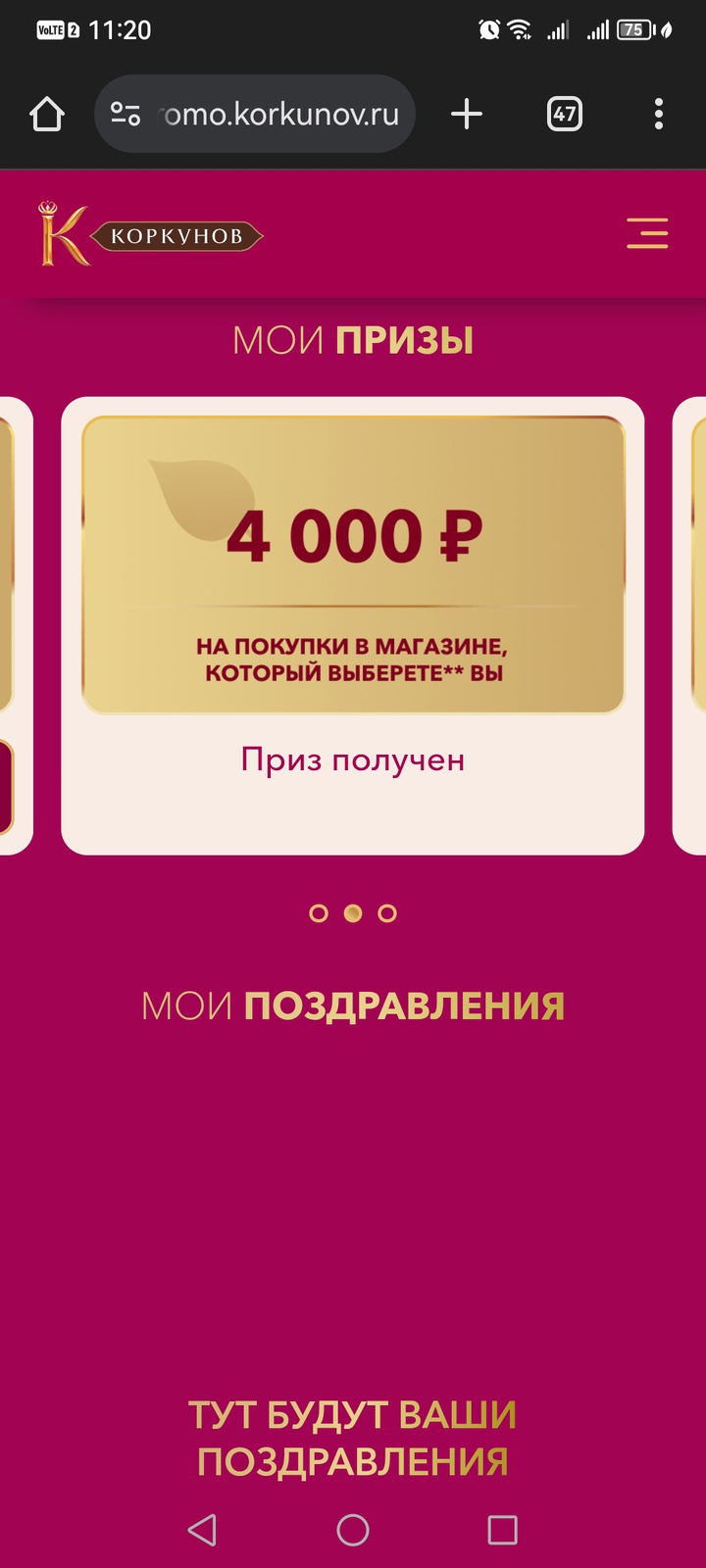Jump to the third prize slide dot
This screenshot has height=1568, width=706.
point(387,913)
